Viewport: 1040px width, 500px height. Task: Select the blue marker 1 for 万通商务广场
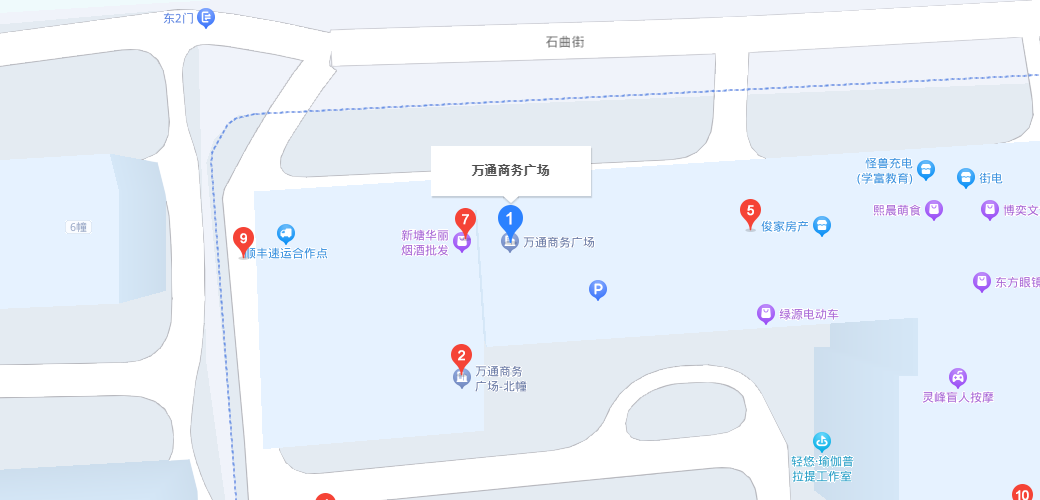[510, 219]
